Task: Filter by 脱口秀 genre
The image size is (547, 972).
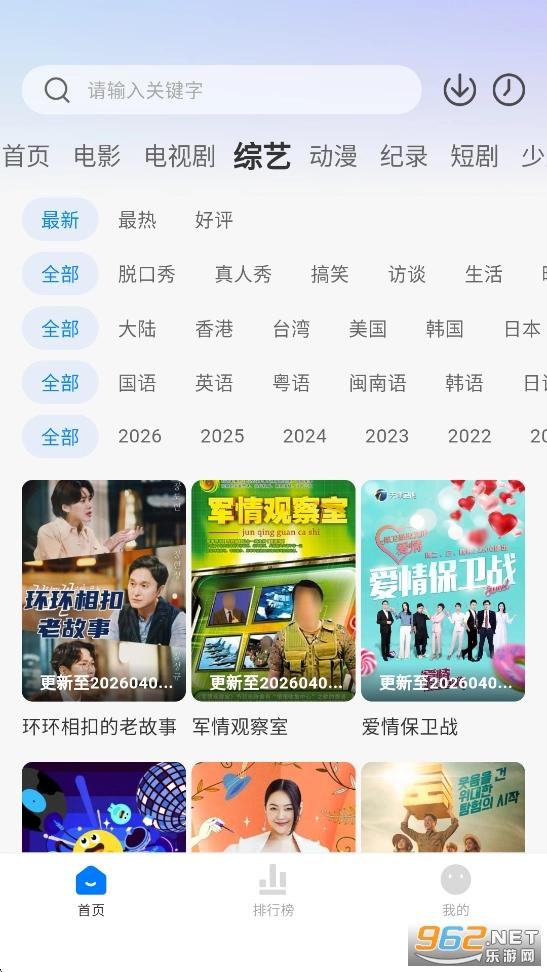Action: [x=146, y=274]
